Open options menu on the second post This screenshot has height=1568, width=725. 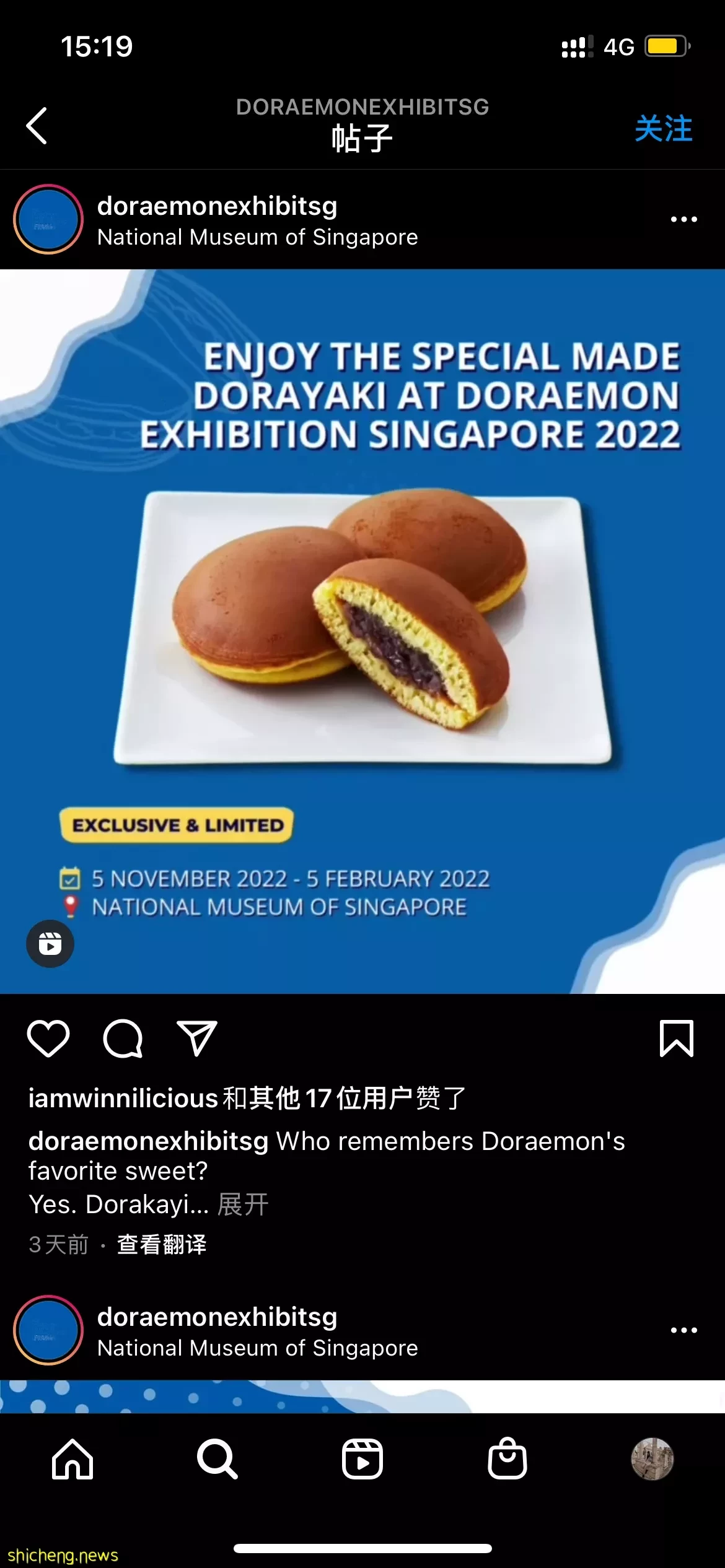683,1330
